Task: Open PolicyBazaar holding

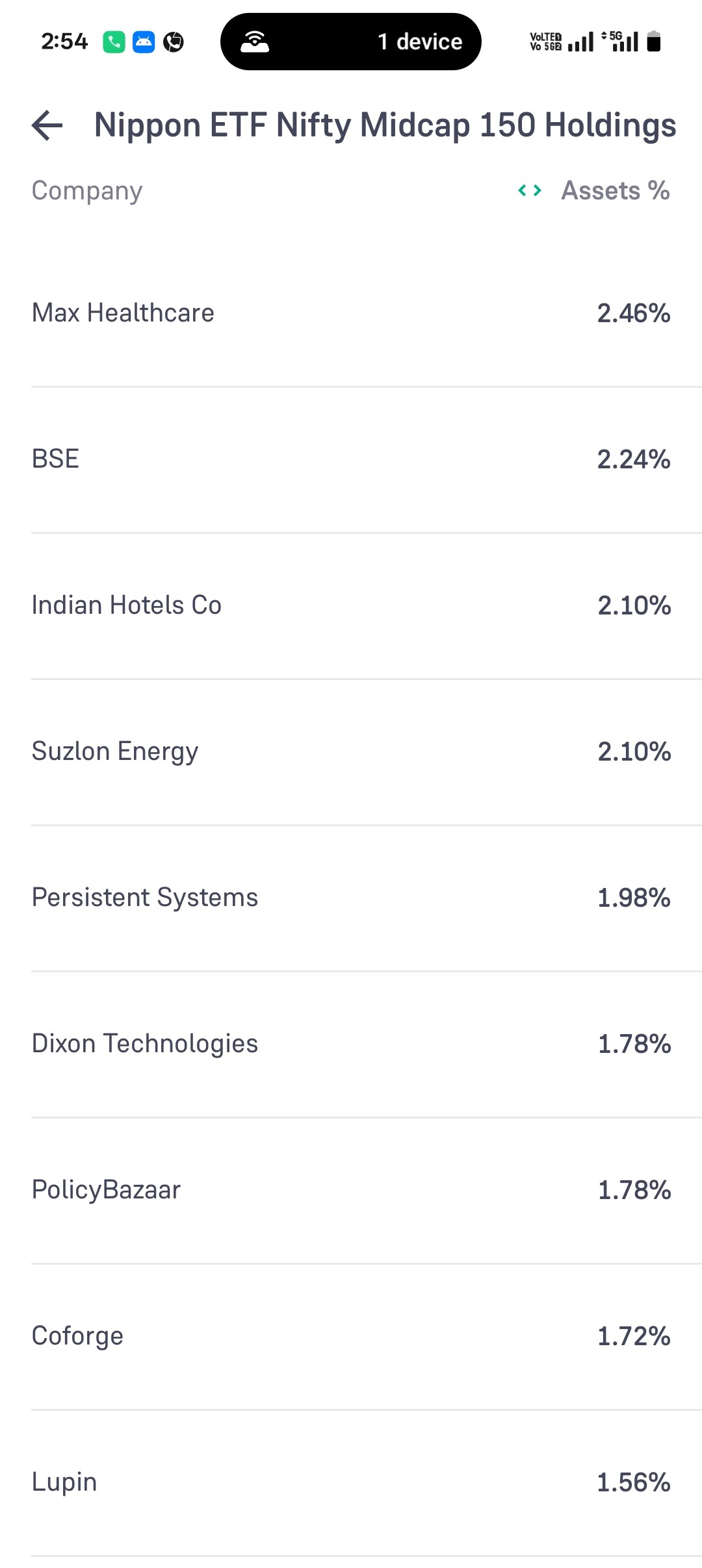Action: 351,1191
